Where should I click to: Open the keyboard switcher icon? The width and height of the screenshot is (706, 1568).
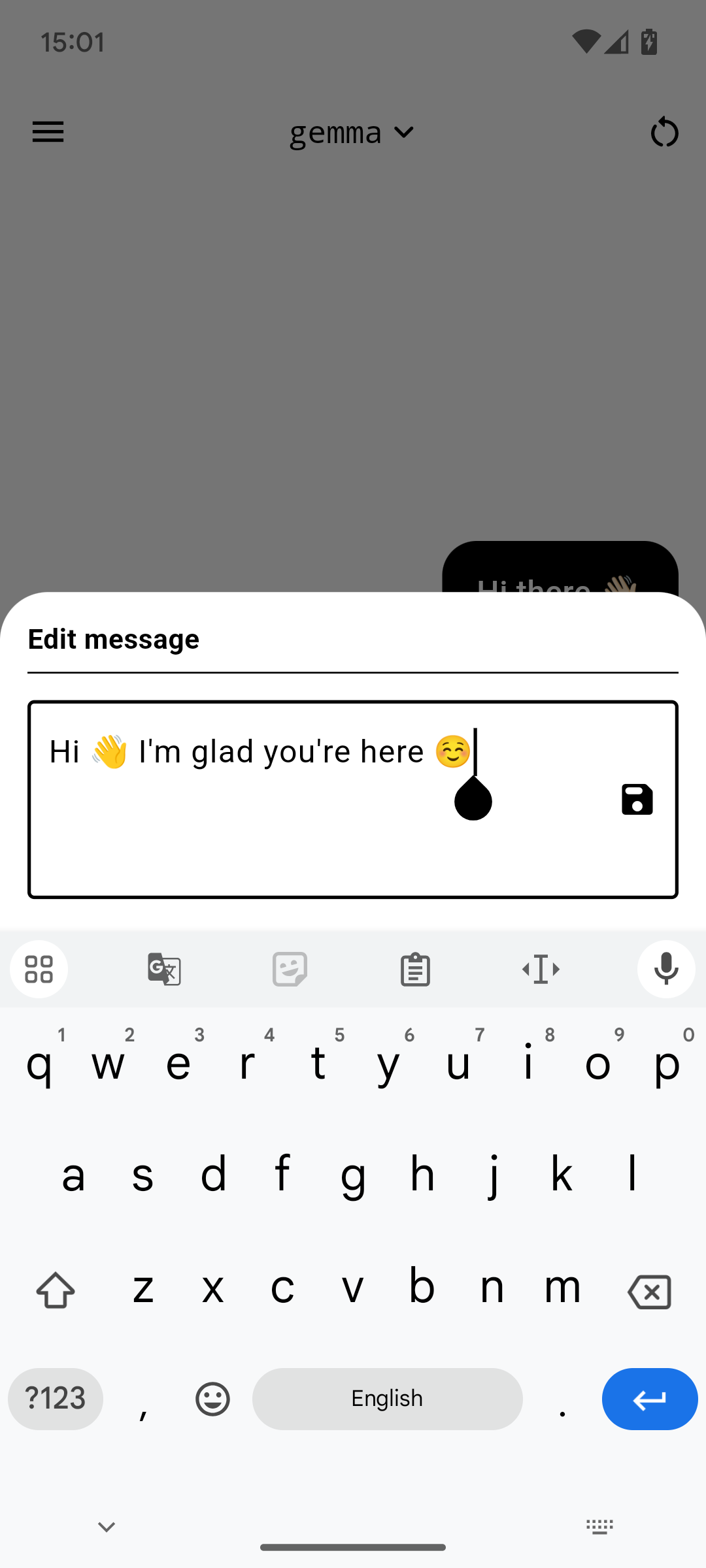tap(599, 1527)
